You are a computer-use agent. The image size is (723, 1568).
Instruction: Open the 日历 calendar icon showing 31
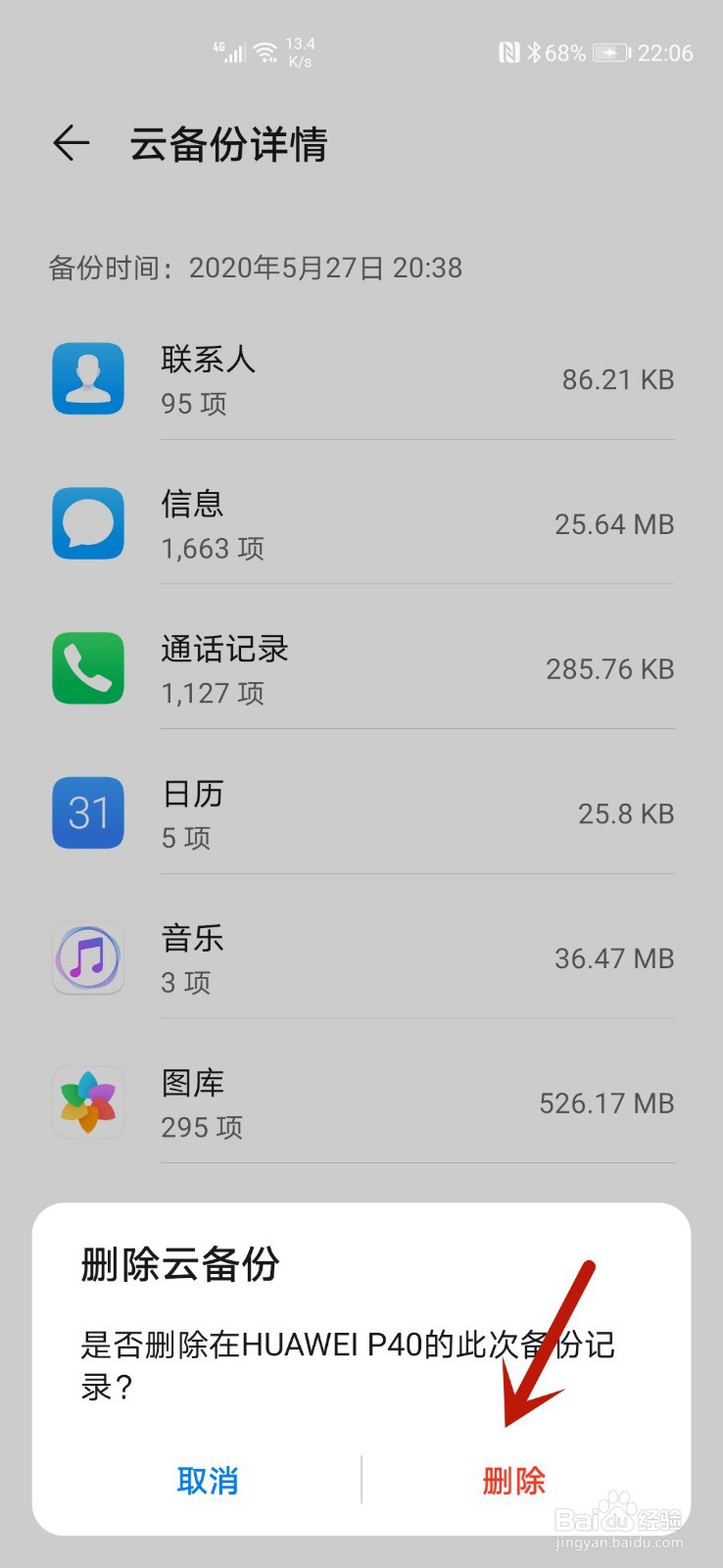tap(87, 812)
